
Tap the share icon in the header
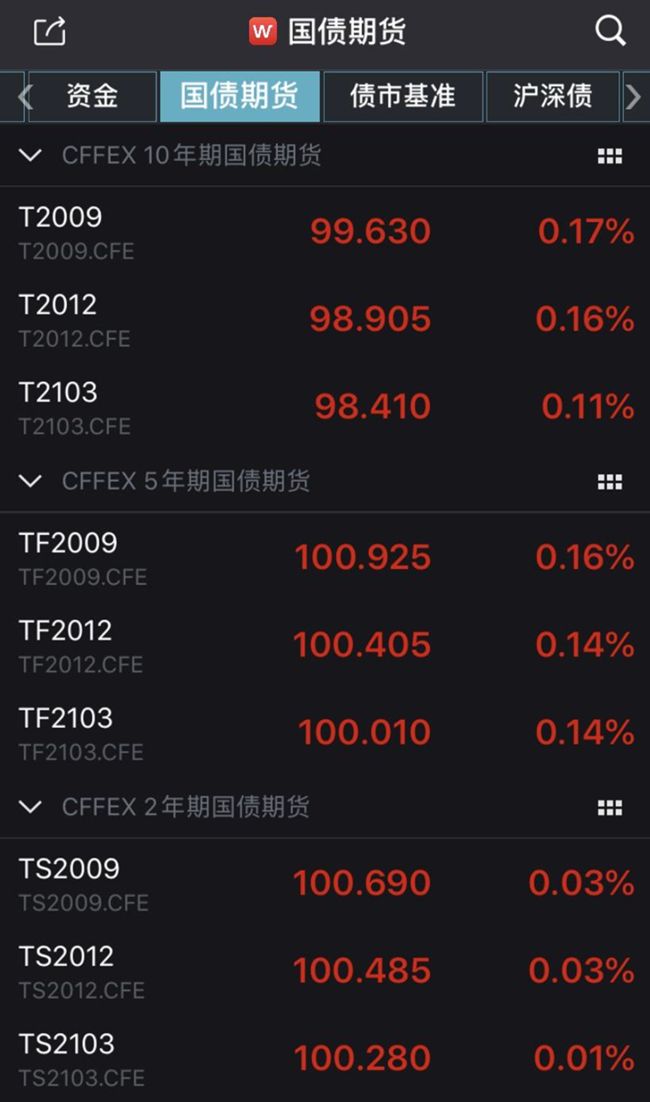click(x=50, y=31)
